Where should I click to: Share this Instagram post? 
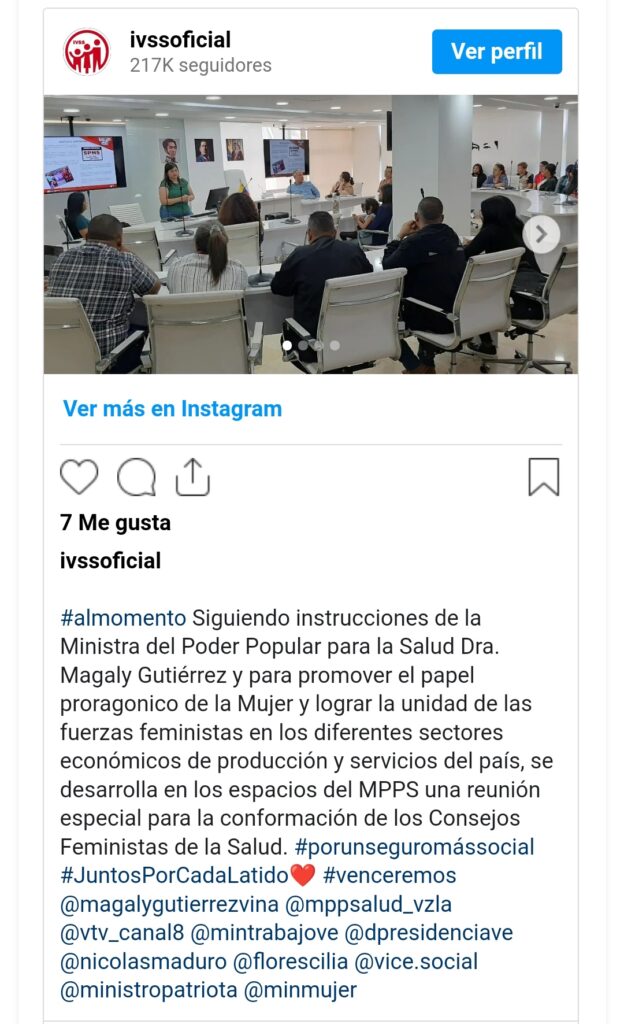(192, 478)
